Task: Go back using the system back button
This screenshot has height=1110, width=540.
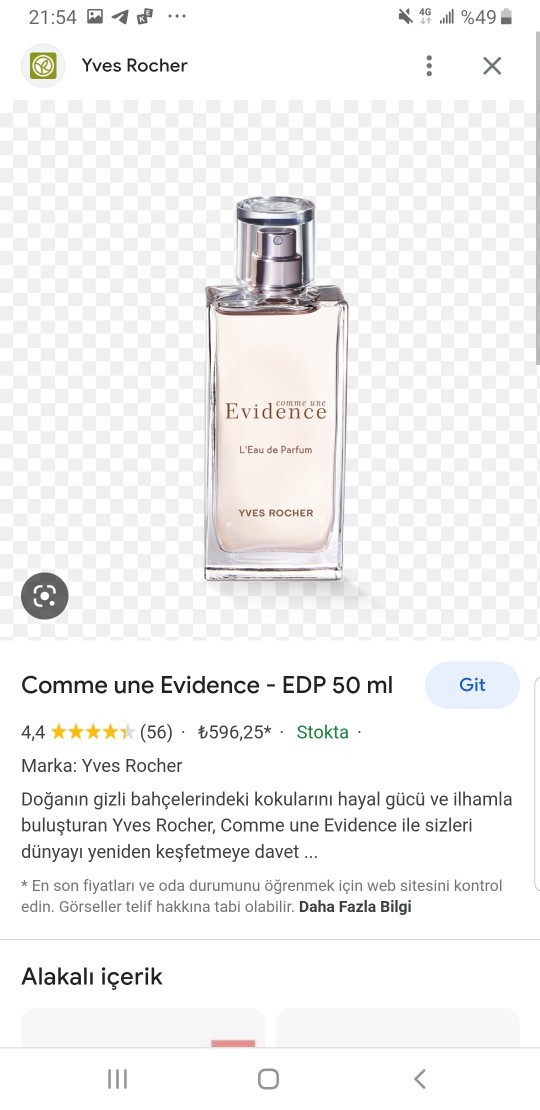Action: coord(420,1079)
